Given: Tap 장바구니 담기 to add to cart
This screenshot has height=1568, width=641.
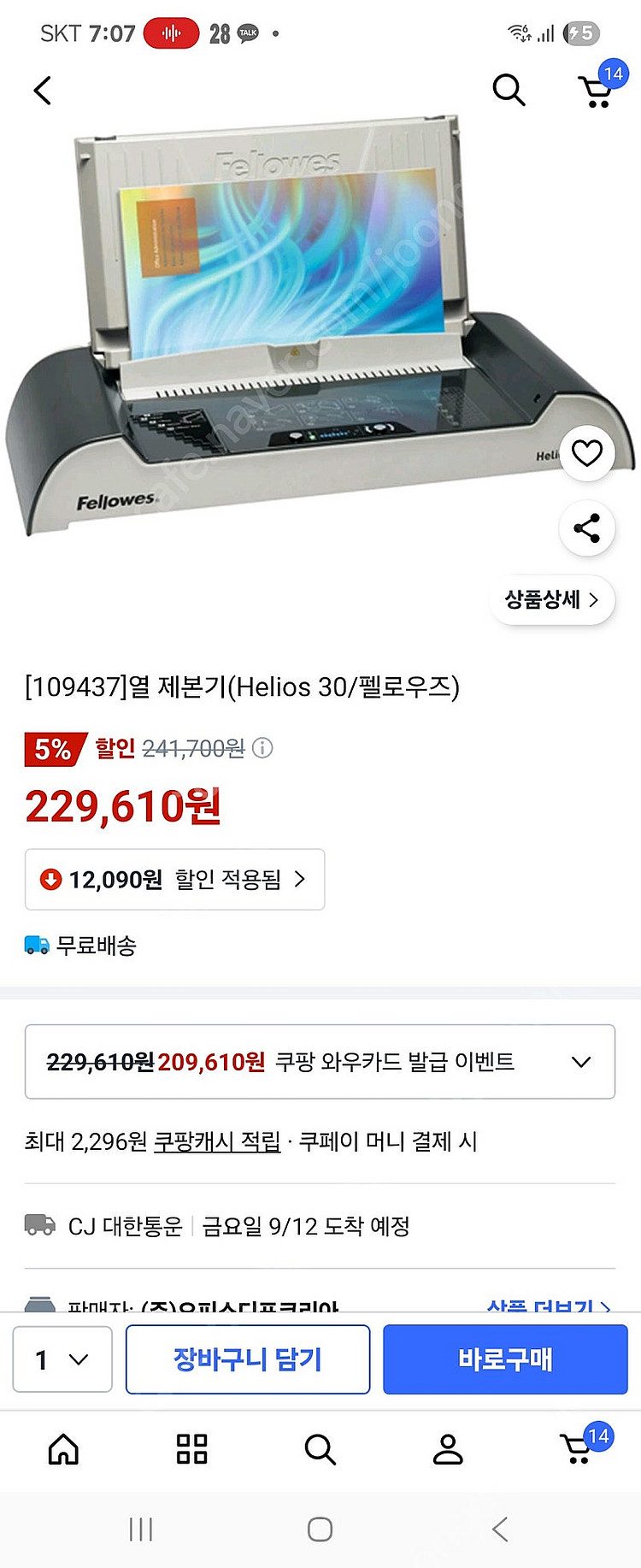Looking at the screenshot, I should click(248, 1359).
